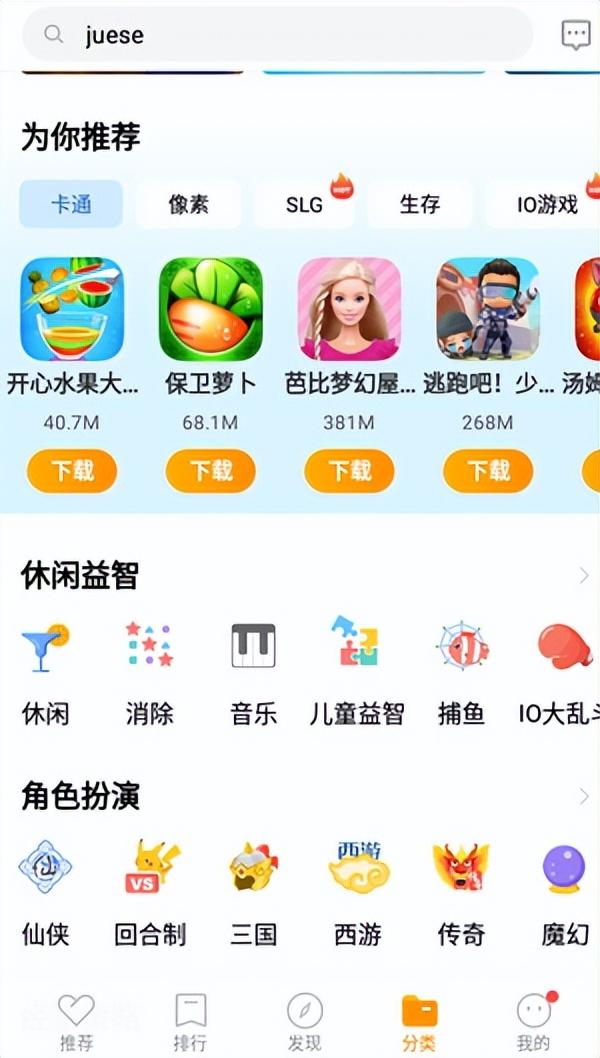Expand the 休闲益智 section arrow
The image size is (600, 1058).
coord(584,576)
